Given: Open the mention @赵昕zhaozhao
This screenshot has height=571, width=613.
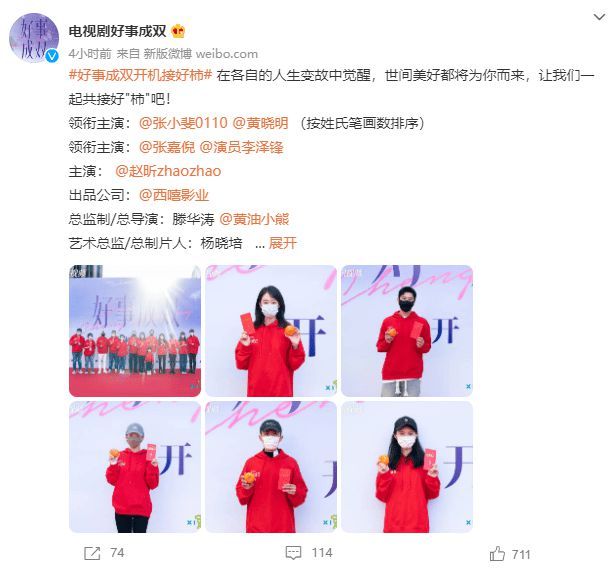Looking at the screenshot, I should [168, 171].
